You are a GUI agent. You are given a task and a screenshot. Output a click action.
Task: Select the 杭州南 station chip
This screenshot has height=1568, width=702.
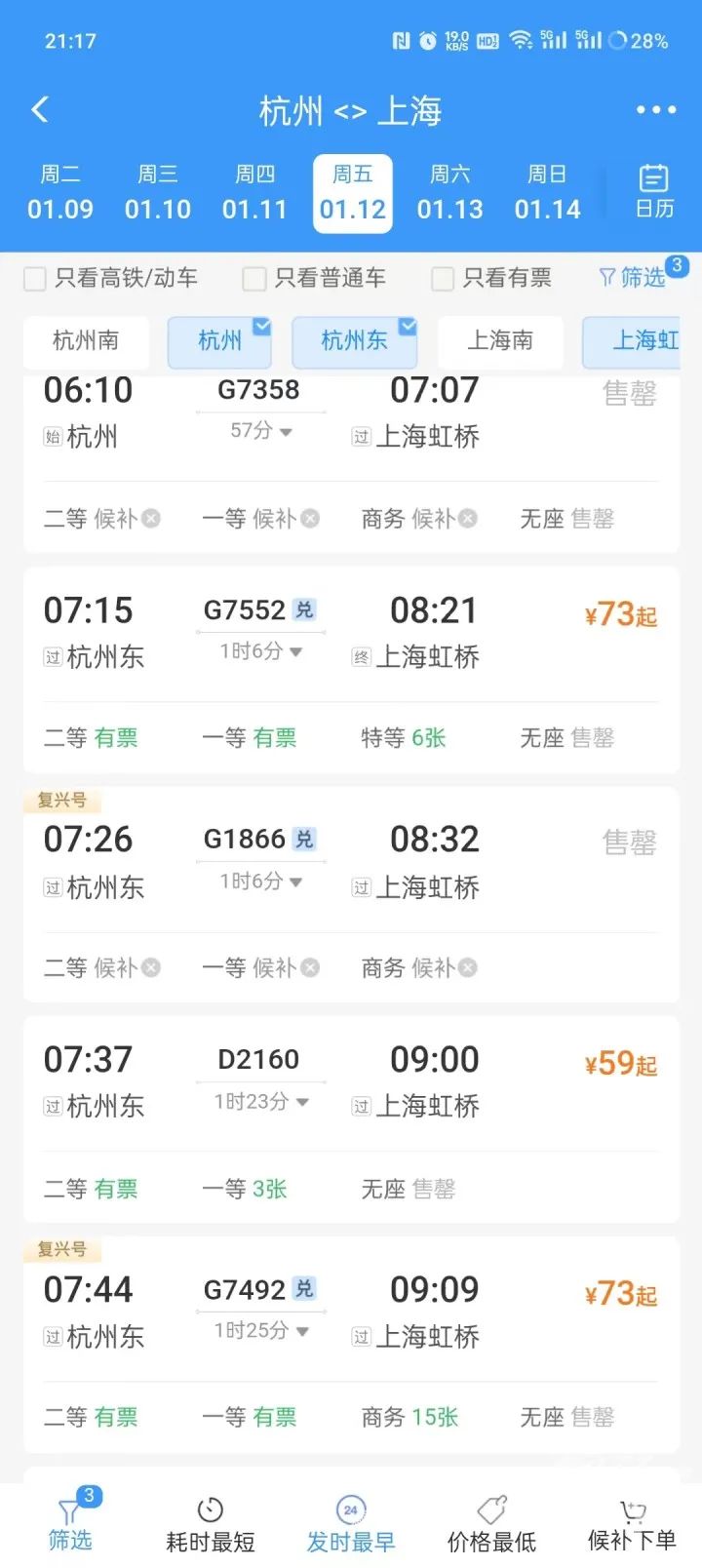[x=86, y=340]
